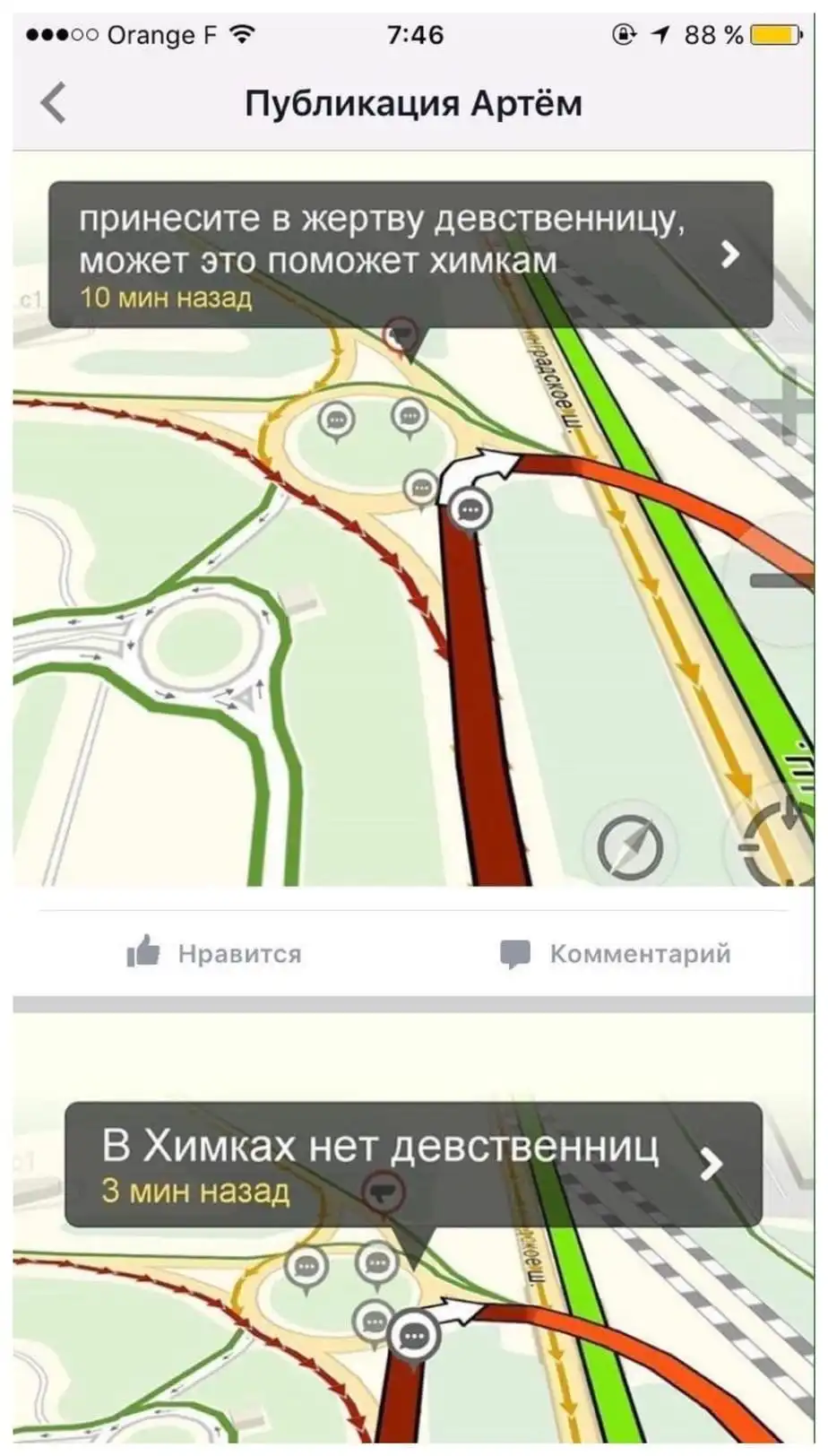Open the map image posted 10 мин назад

(x=412, y=583)
